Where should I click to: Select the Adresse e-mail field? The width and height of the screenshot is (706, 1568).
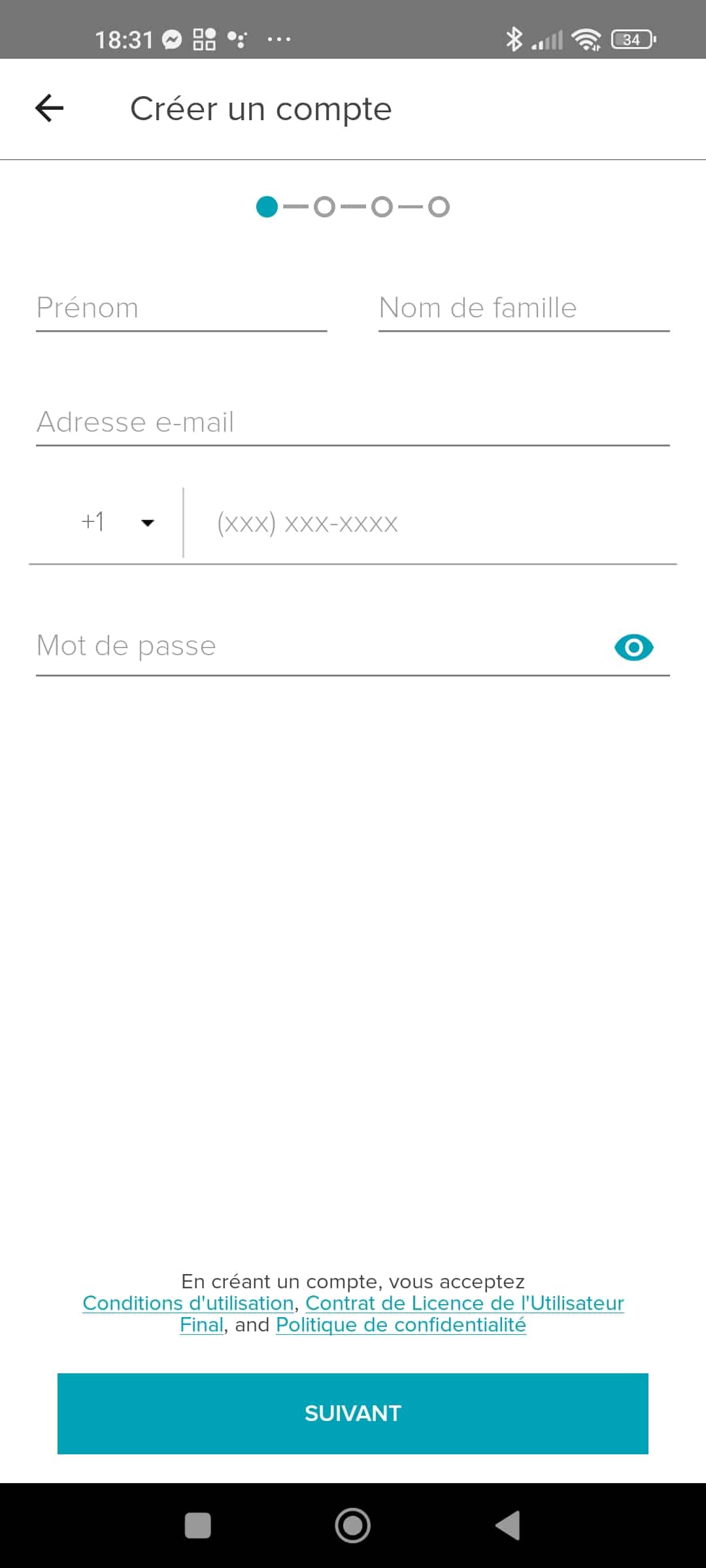353,423
